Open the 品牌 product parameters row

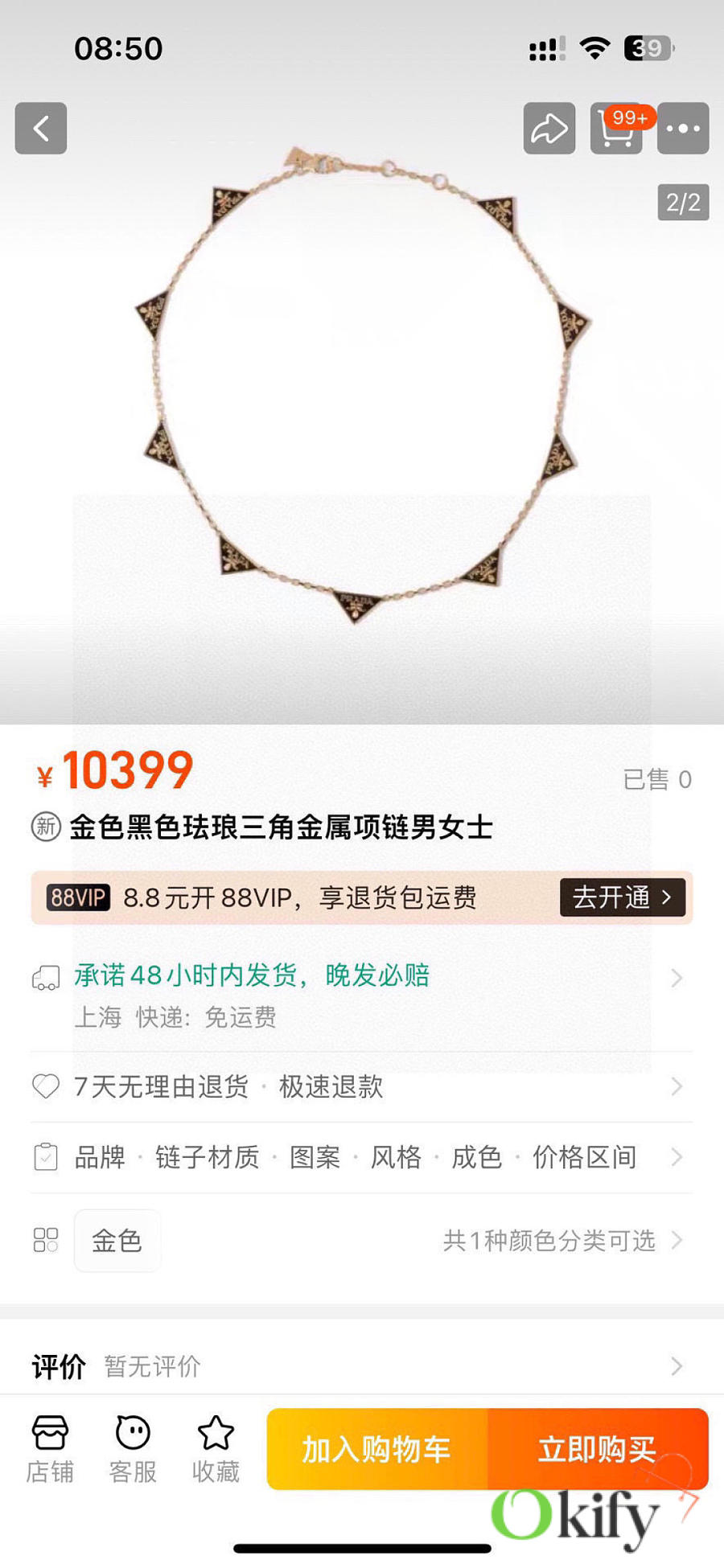click(361, 1158)
